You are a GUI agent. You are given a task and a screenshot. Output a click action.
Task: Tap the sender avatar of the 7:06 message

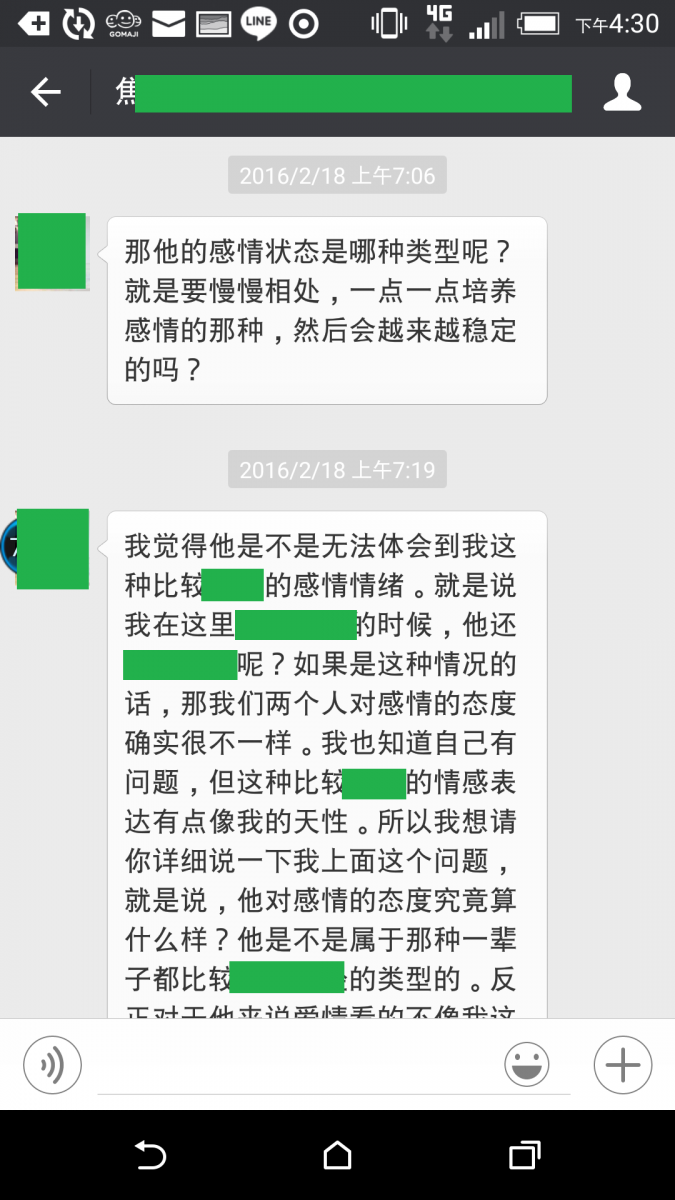(x=52, y=251)
